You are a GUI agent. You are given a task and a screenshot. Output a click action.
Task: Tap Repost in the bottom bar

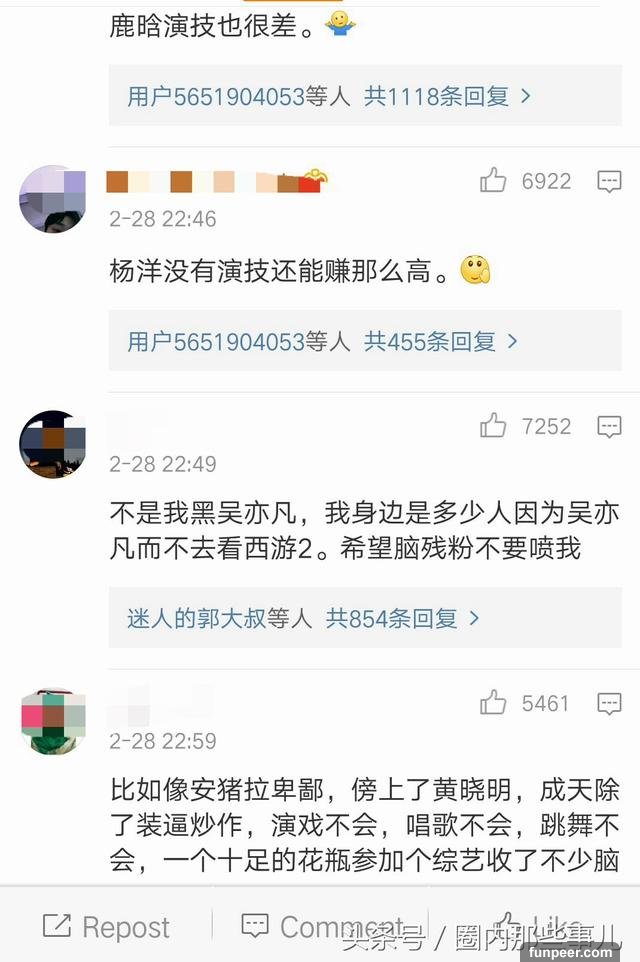coord(106,927)
